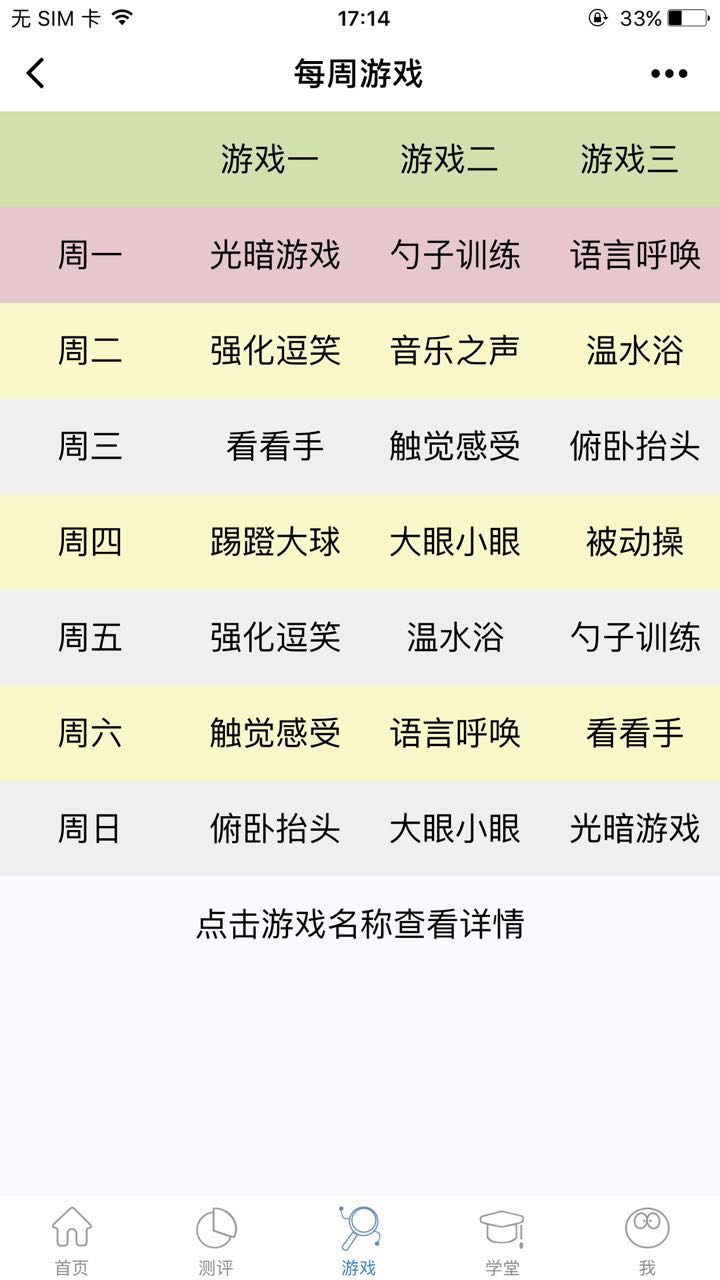View 周一's 勺子训练 game
The width and height of the screenshot is (720, 1280).
tap(455, 255)
